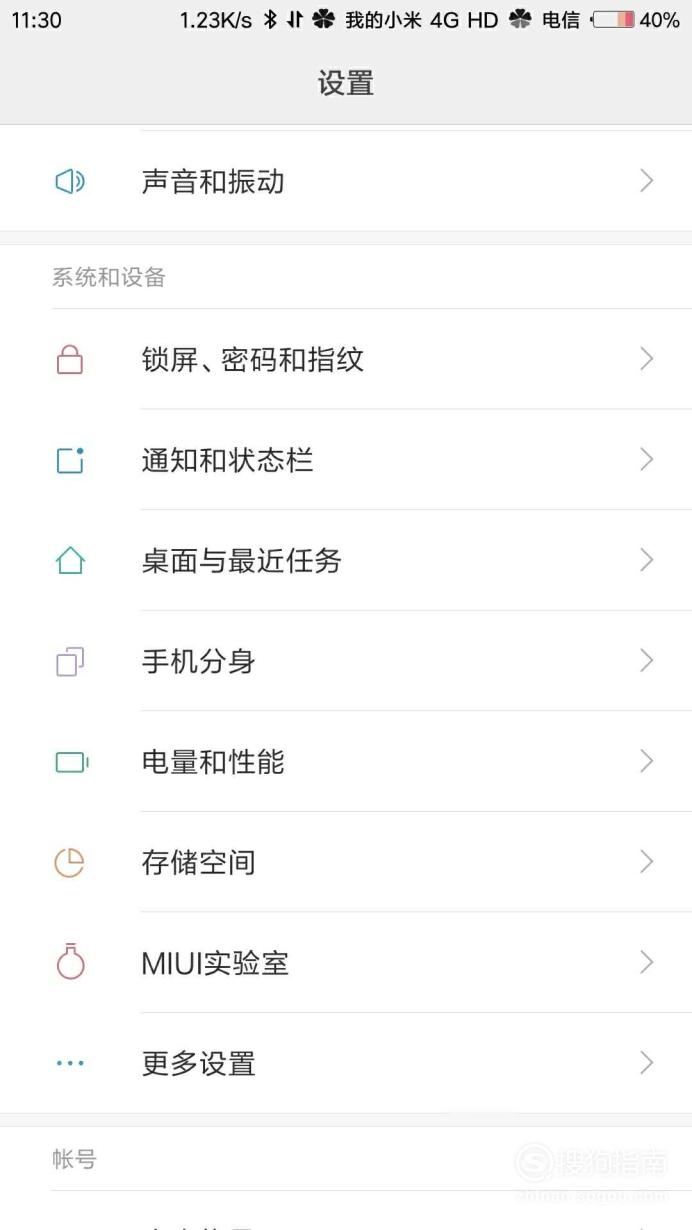Open 声音和振动 settings

346,181
